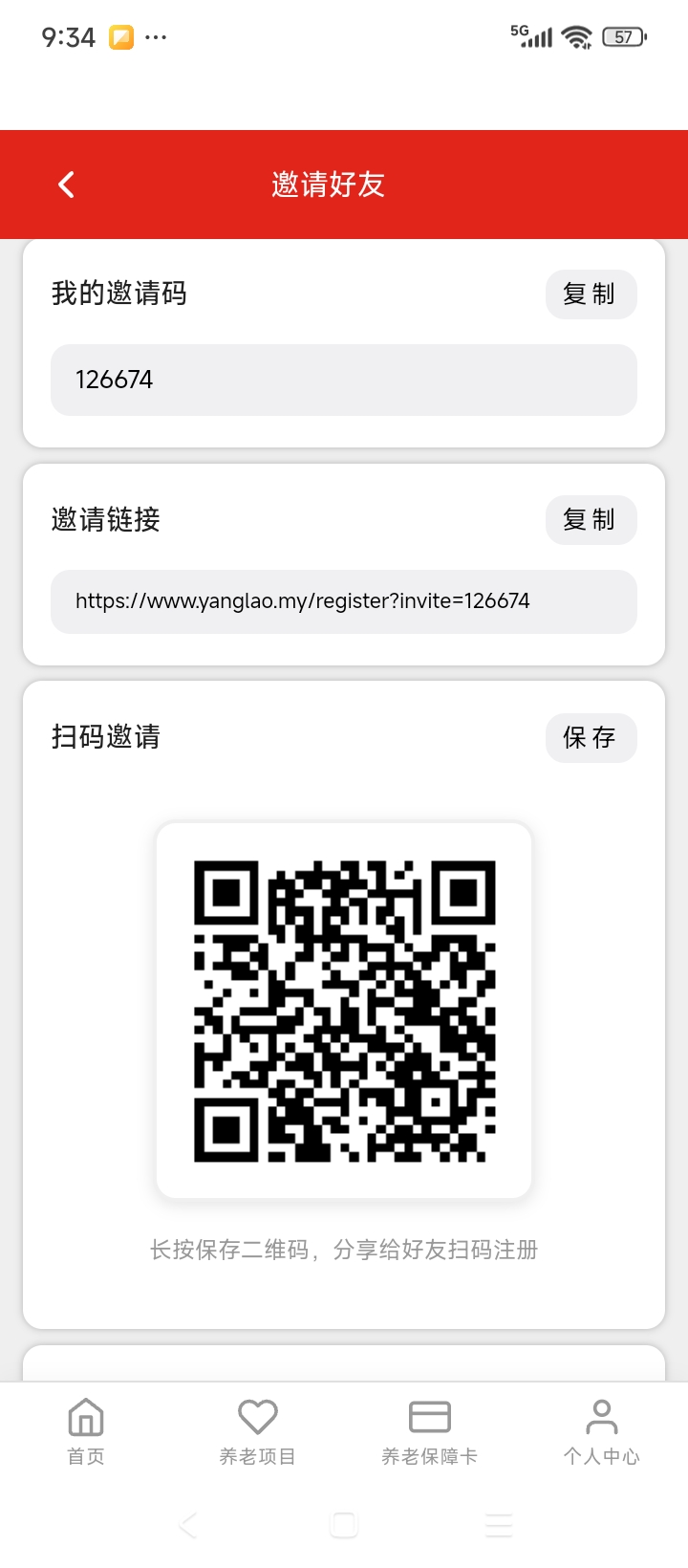Save the QR code via 保存 button

[x=591, y=738]
